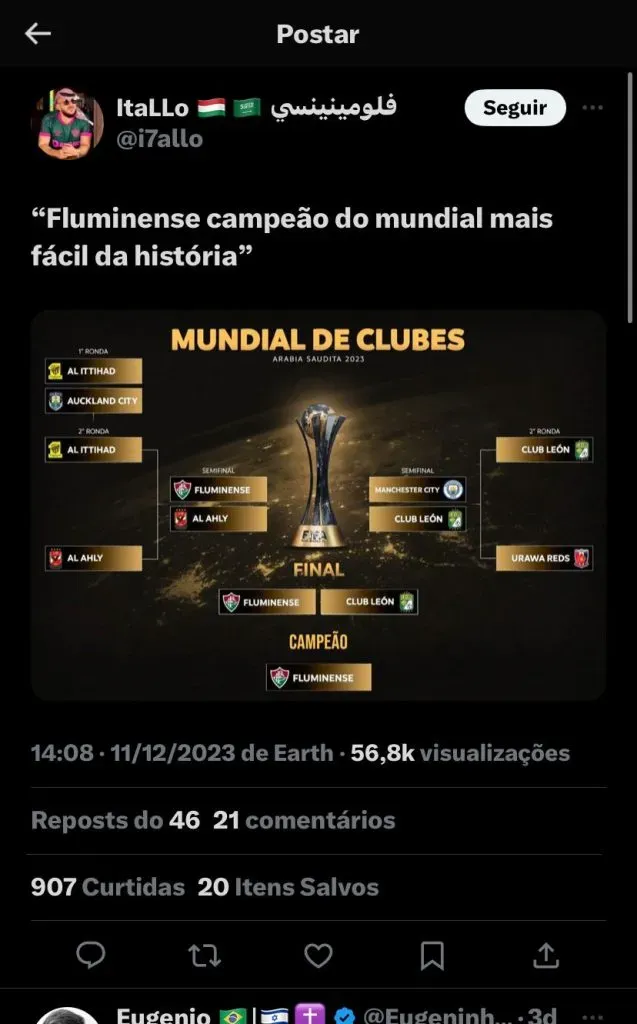This screenshot has height=1024, width=637.
Task: Reply to ItaLLo's post
Action: 91,956
